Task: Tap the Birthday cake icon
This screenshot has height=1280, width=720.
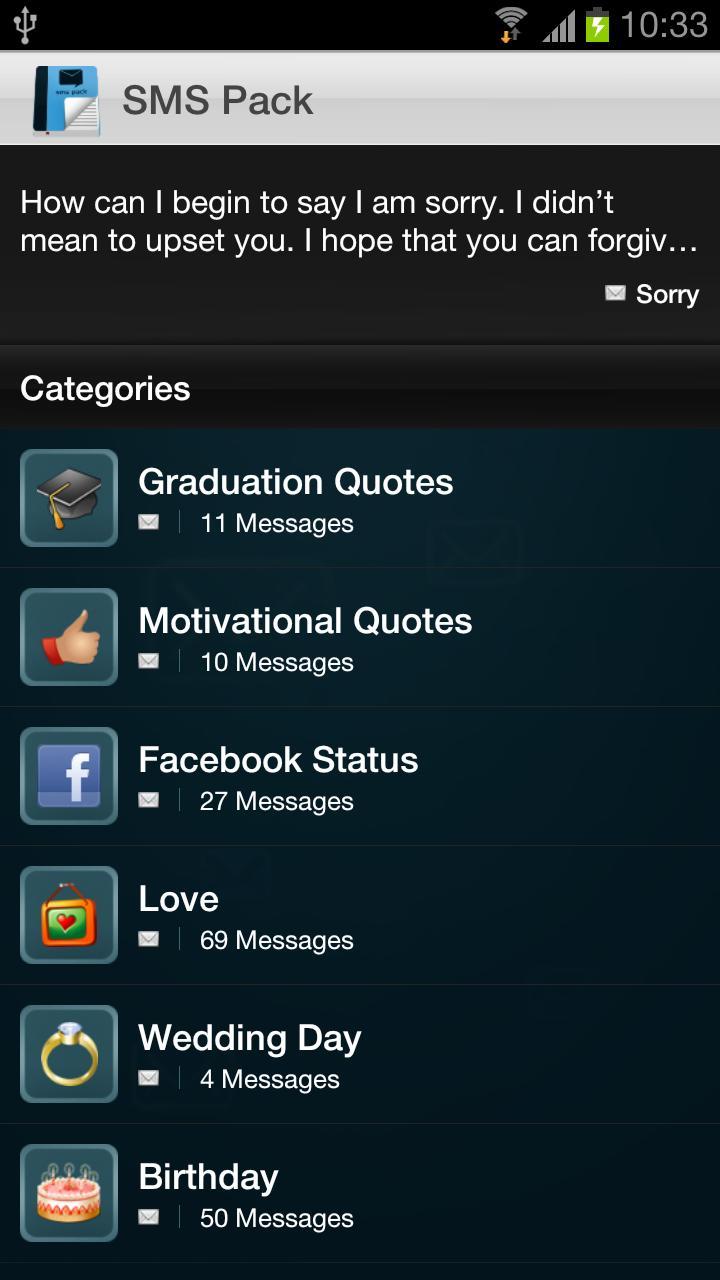Action: pyautogui.click(x=68, y=1191)
